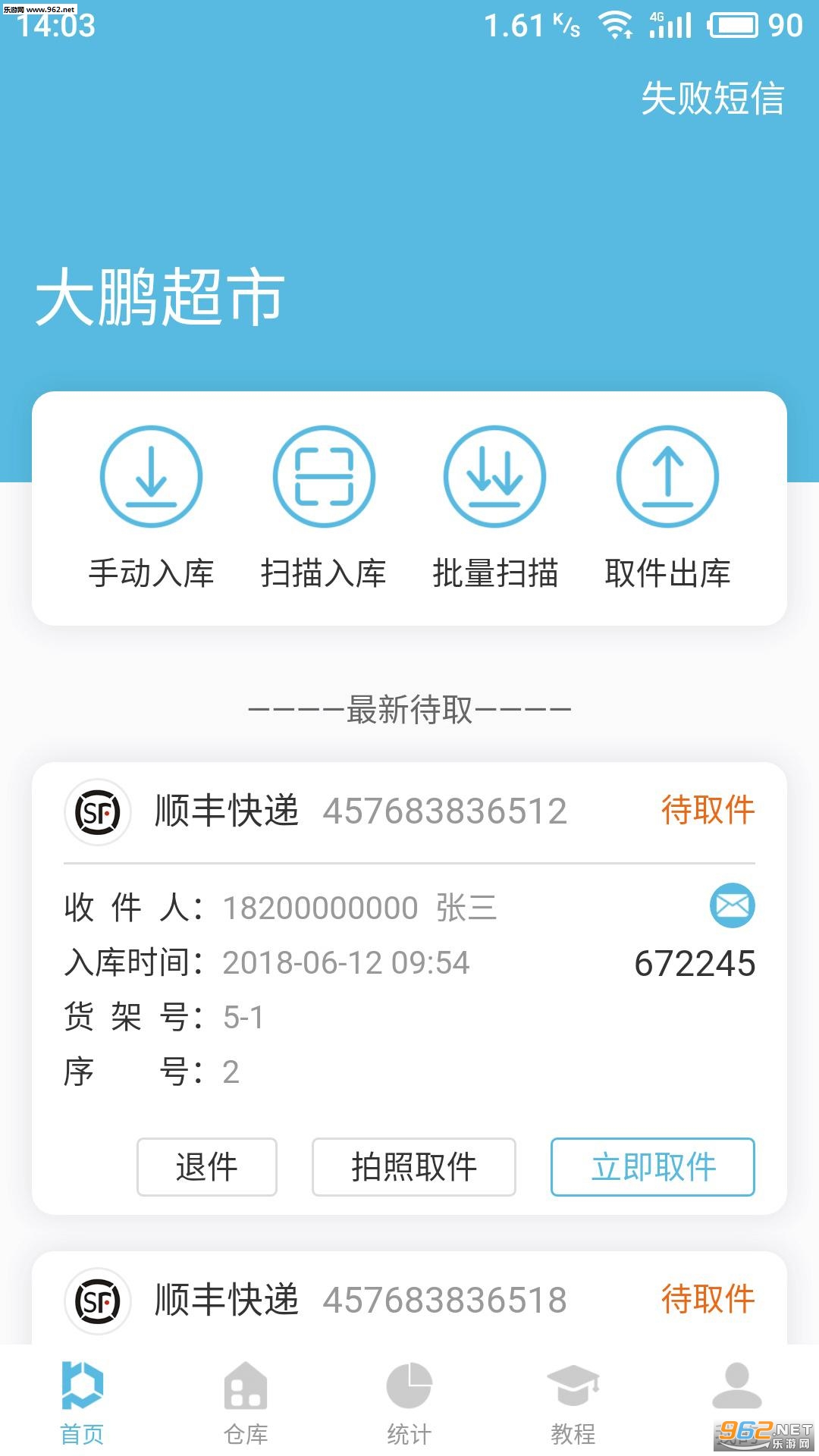Switch to the 仓库 tab
Viewport: 819px width, 1456px height.
pyautogui.click(x=246, y=1403)
